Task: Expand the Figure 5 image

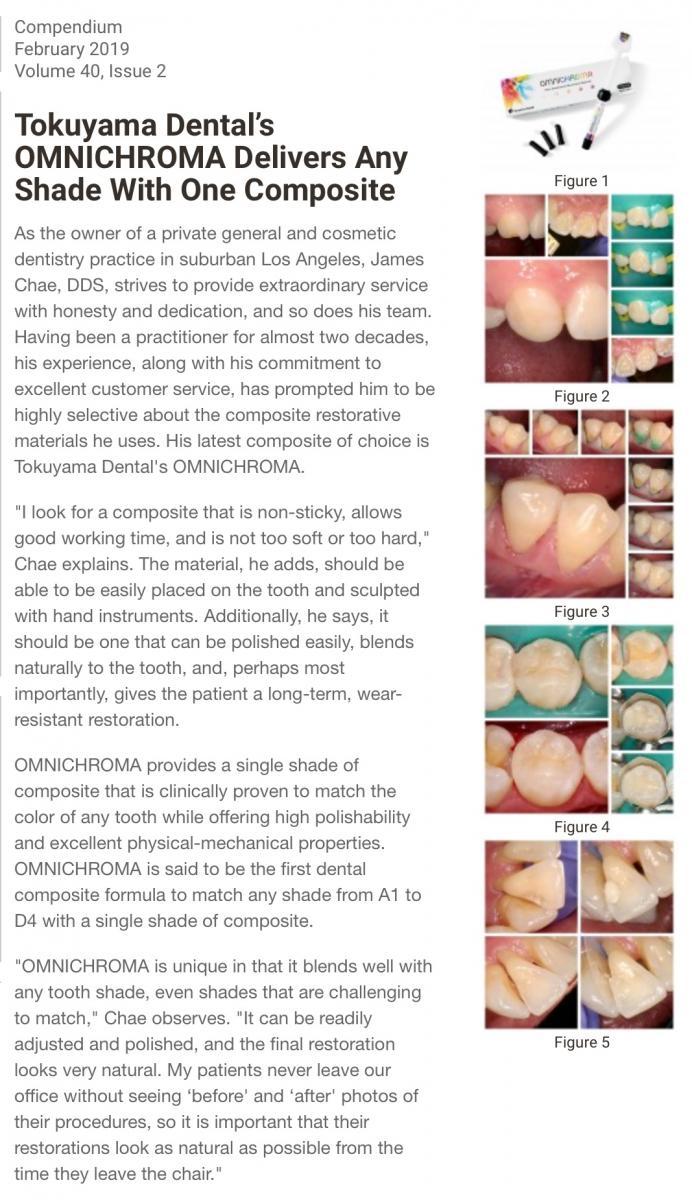Action: point(580,935)
